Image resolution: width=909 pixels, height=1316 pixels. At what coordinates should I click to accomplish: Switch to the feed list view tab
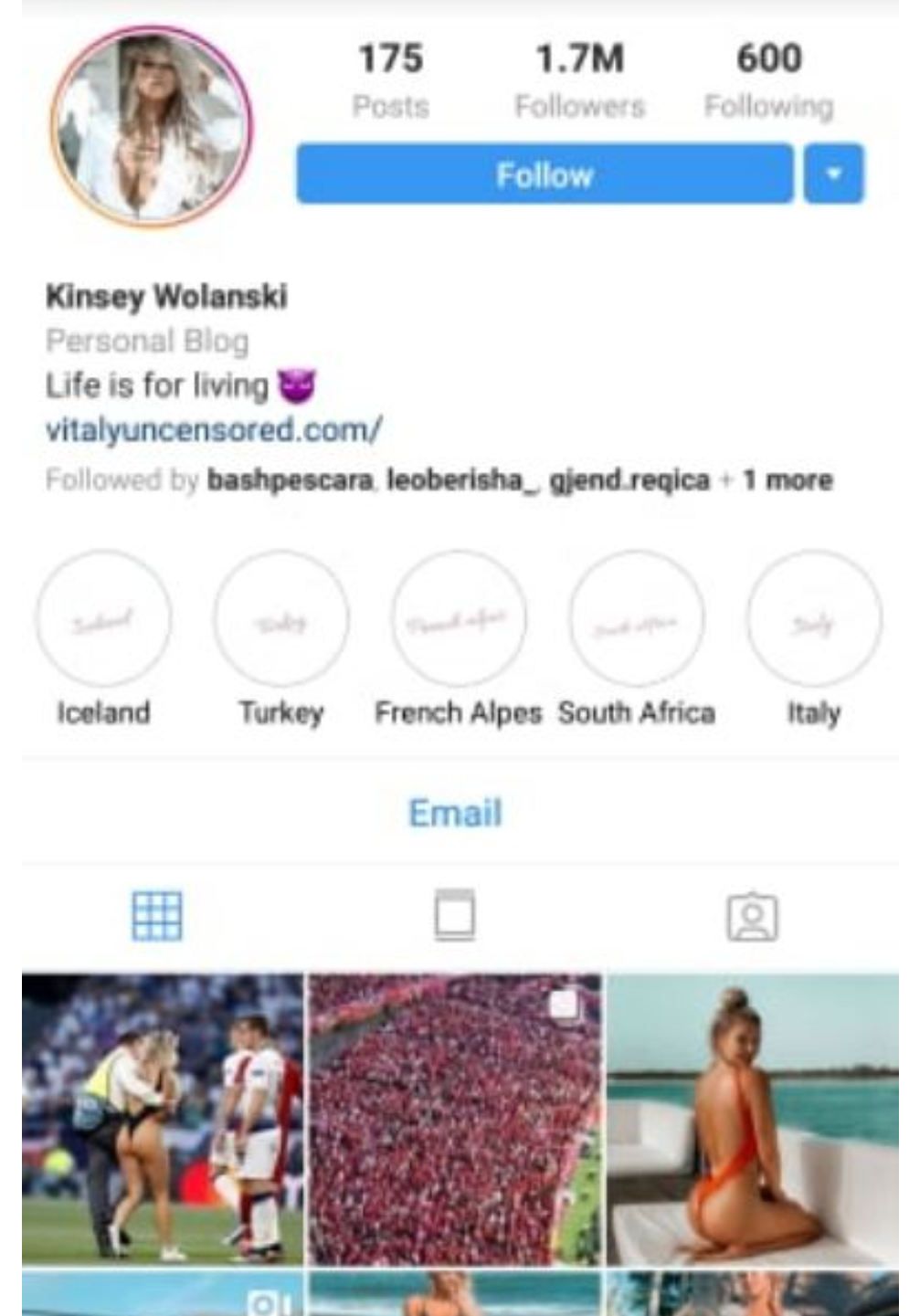454,916
